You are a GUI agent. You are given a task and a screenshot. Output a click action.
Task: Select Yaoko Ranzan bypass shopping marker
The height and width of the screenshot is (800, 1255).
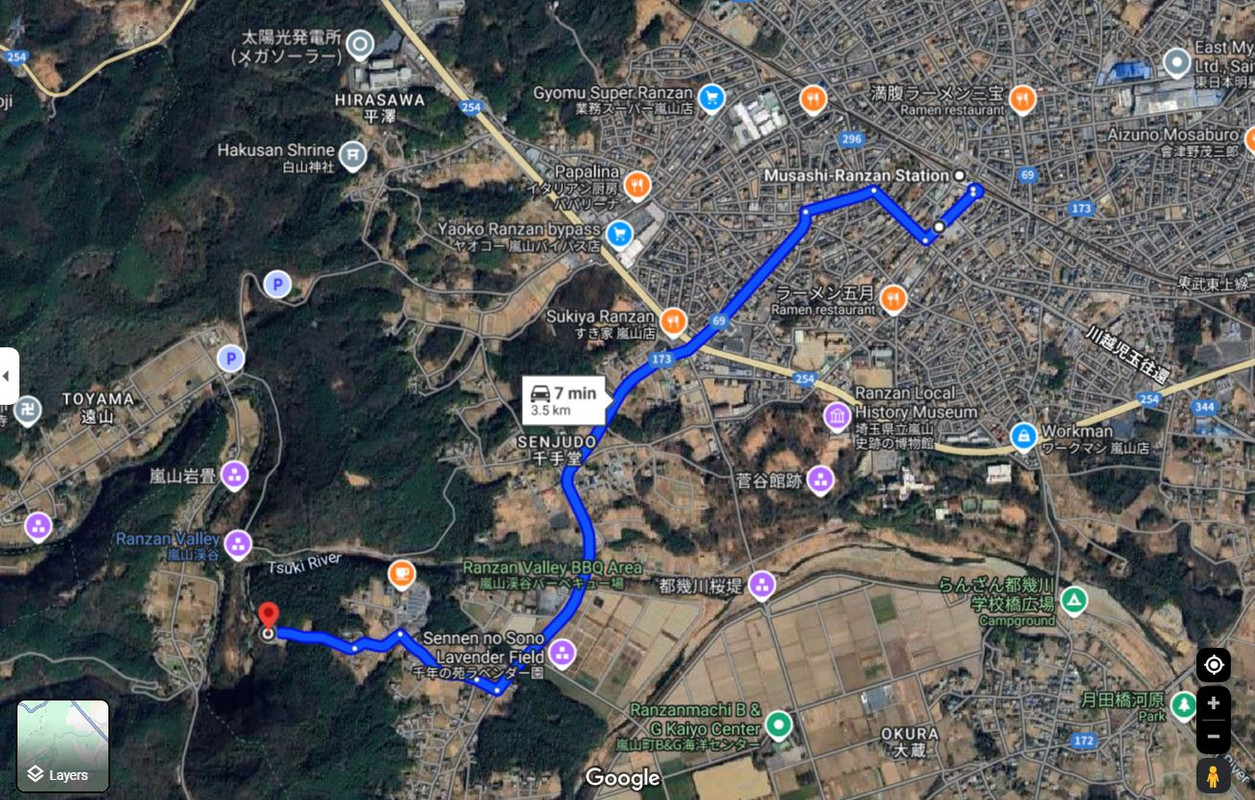pyautogui.click(x=620, y=233)
